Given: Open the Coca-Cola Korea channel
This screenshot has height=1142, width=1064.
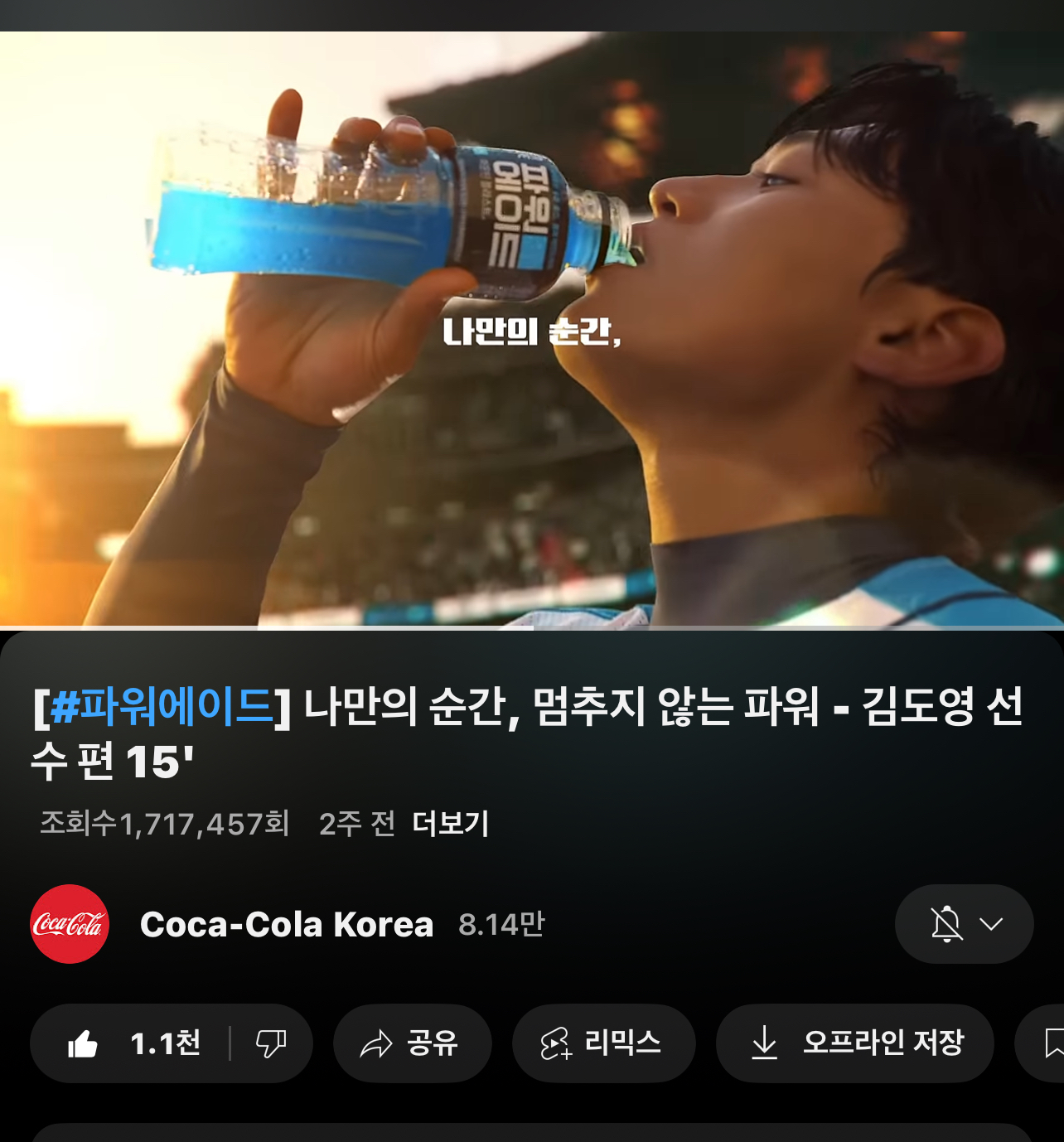Looking at the screenshot, I should 286,924.
